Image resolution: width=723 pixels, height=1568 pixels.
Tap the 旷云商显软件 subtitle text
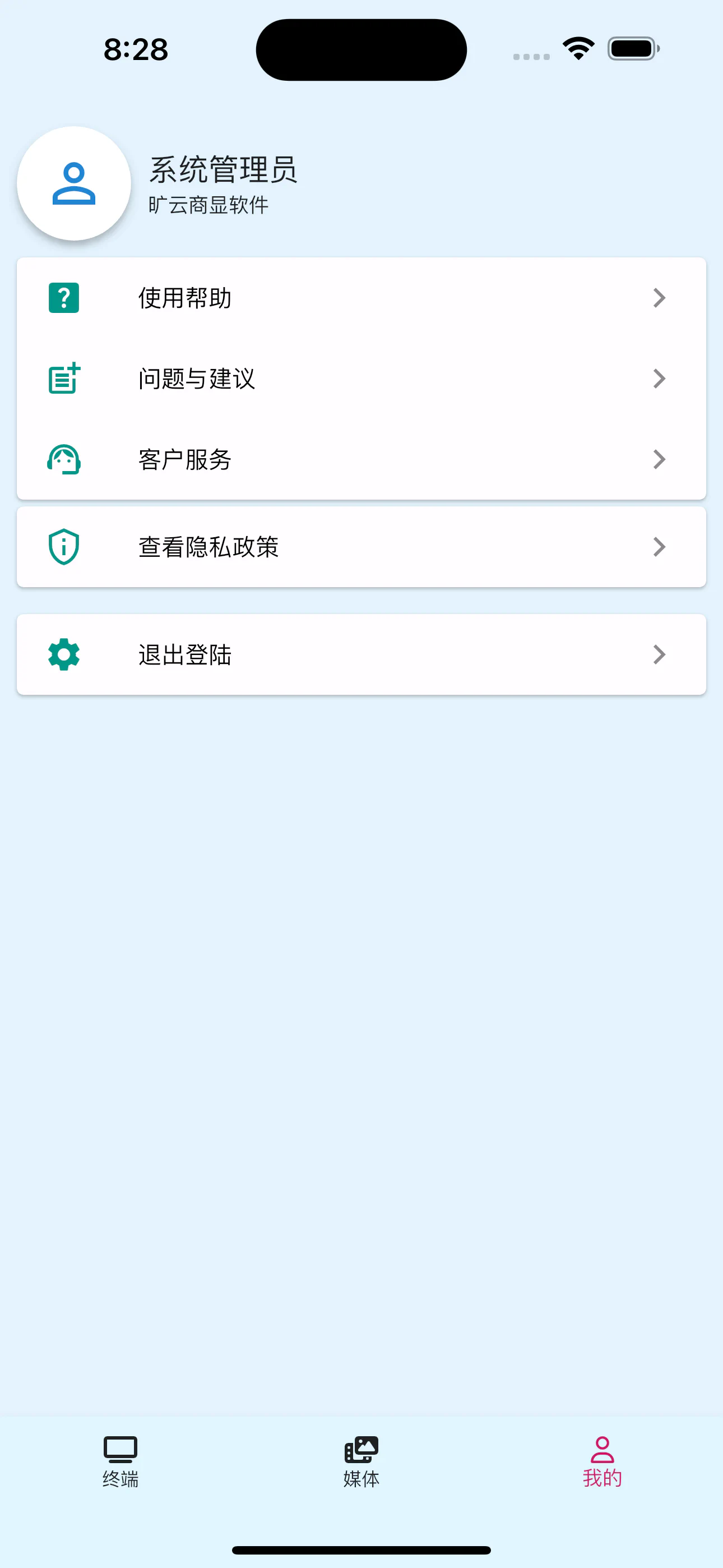[x=208, y=206]
